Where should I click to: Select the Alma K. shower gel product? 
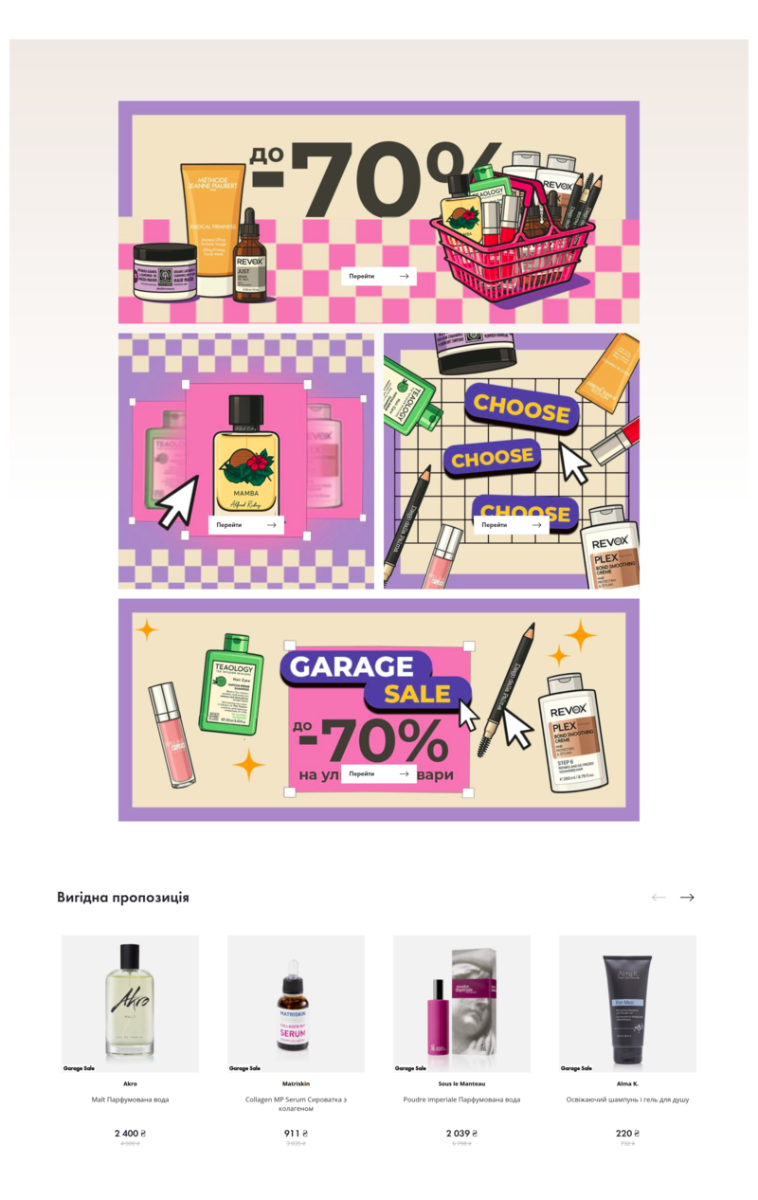pos(627,1003)
